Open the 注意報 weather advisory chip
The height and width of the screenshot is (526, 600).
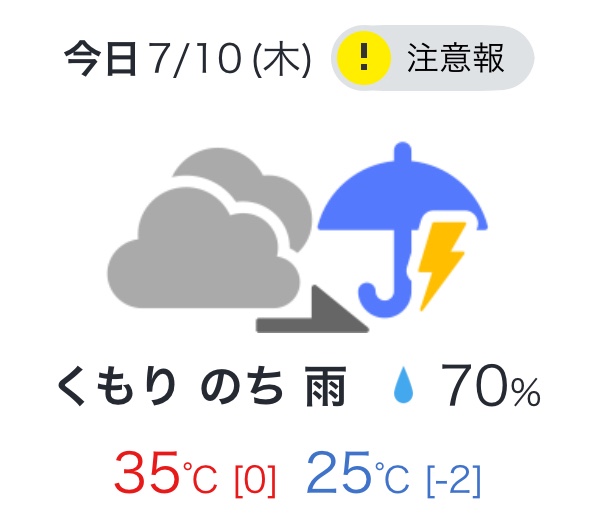tap(432, 58)
